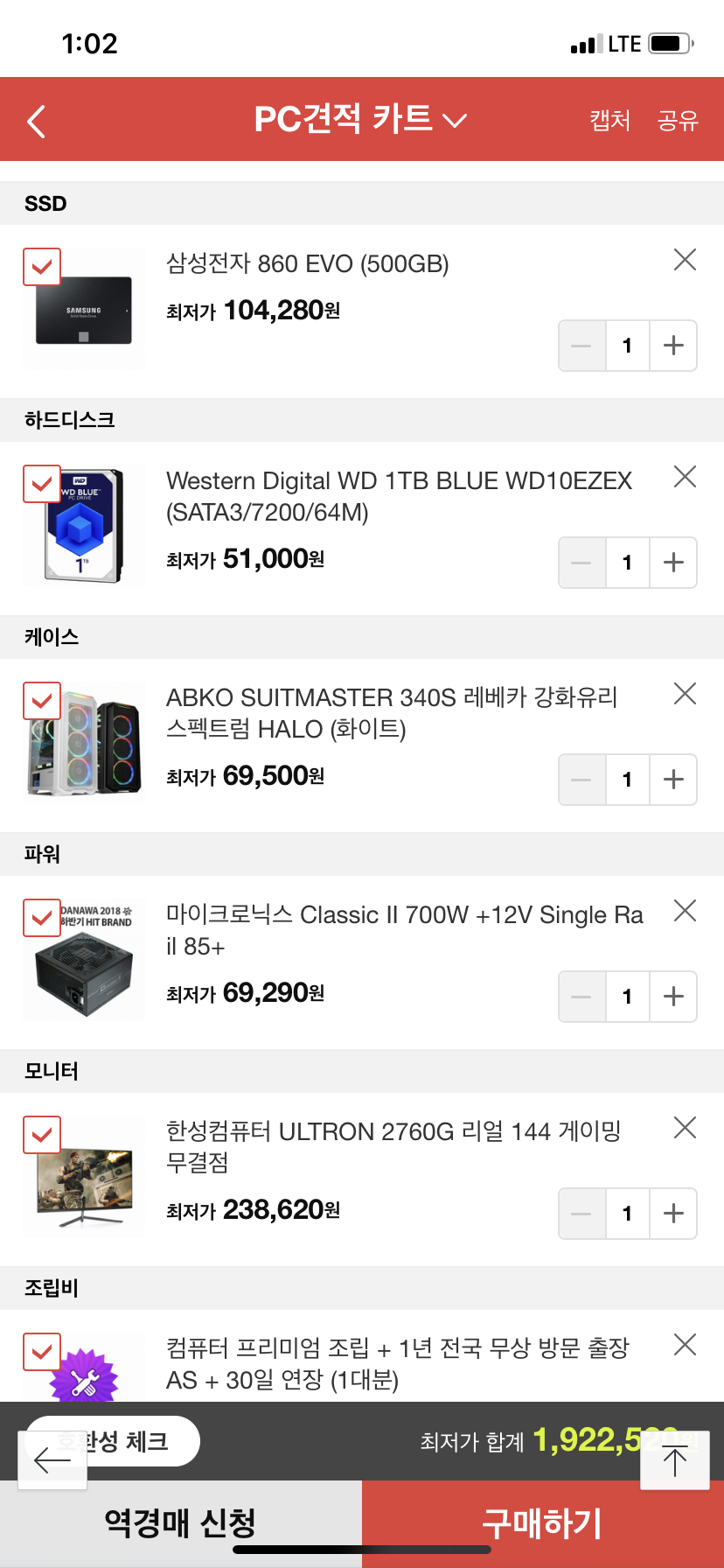This screenshot has height=1568, width=724.
Task: Remove the 한성컴퓨터 ULTRON monitor
Action: tap(685, 1128)
